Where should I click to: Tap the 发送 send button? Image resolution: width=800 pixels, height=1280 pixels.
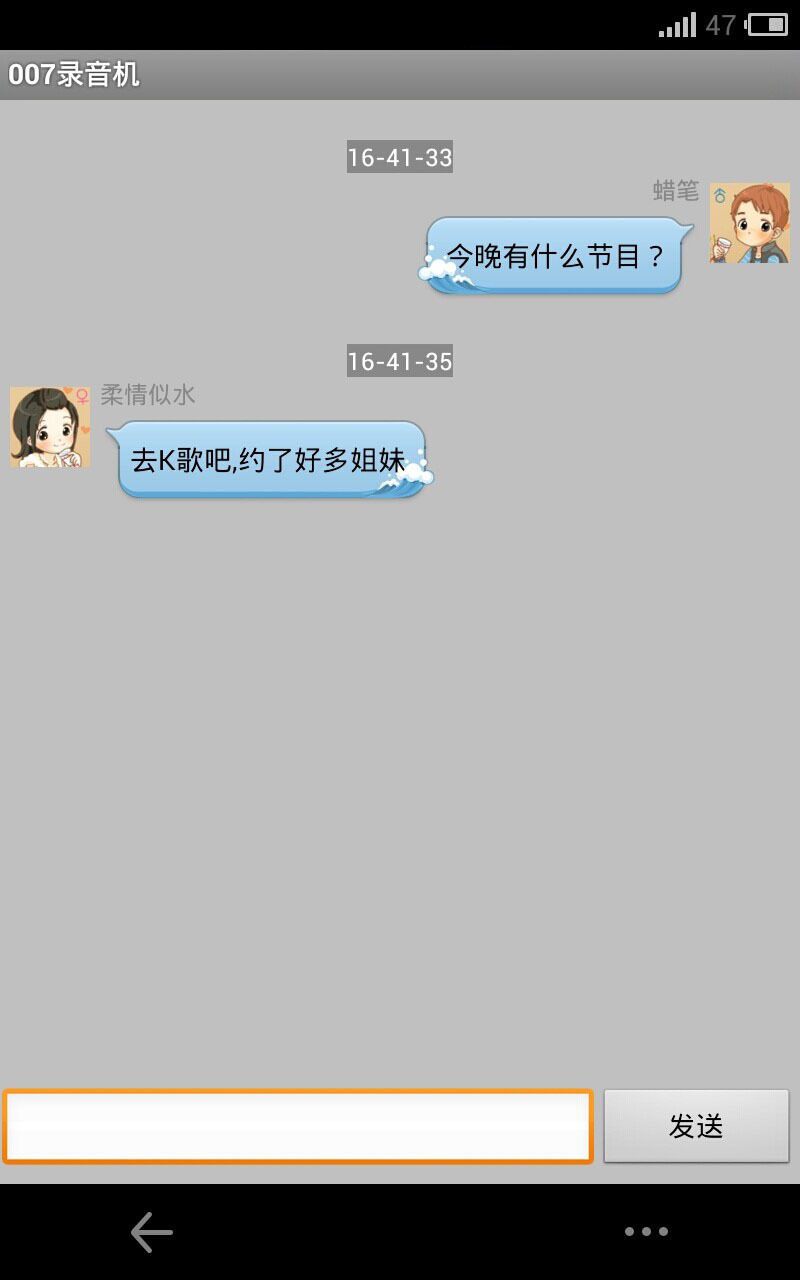[x=696, y=1126]
